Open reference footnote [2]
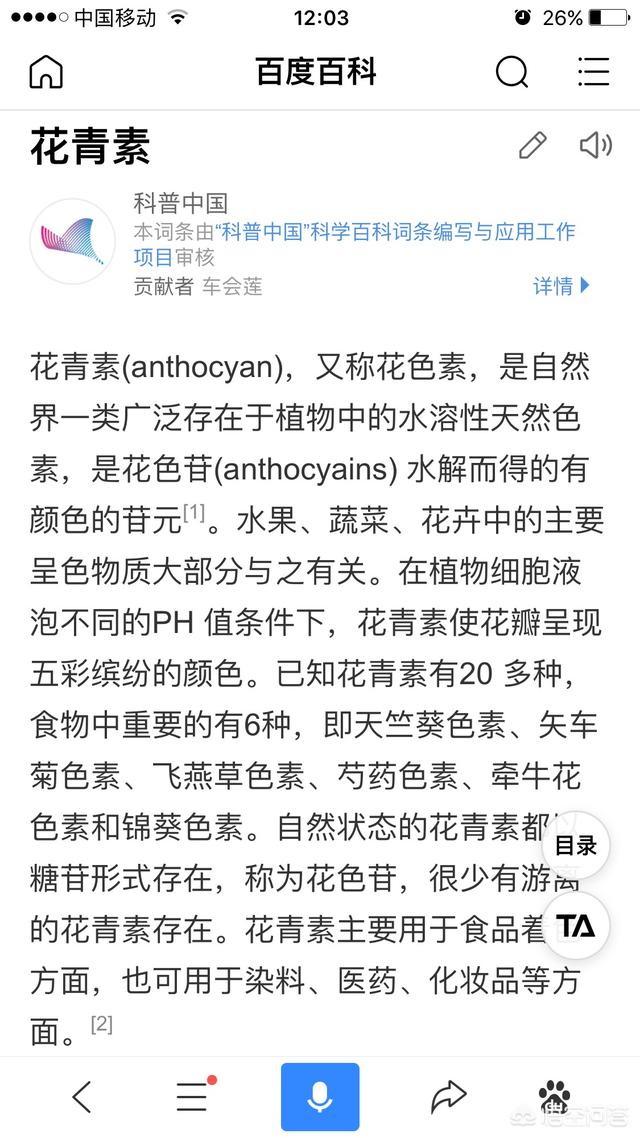 pyautogui.click(x=101, y=1023)
